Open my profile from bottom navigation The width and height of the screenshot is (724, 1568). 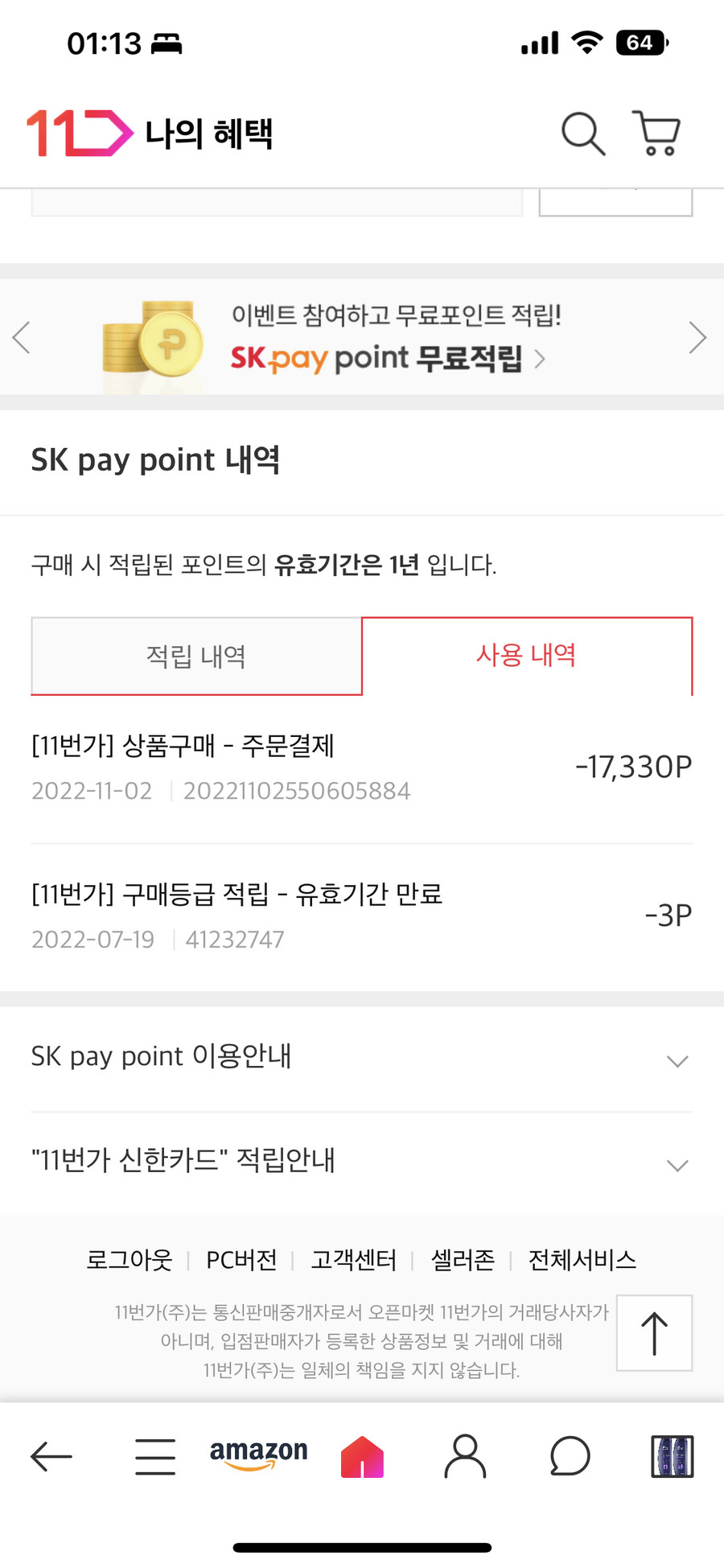[464, 1456]
